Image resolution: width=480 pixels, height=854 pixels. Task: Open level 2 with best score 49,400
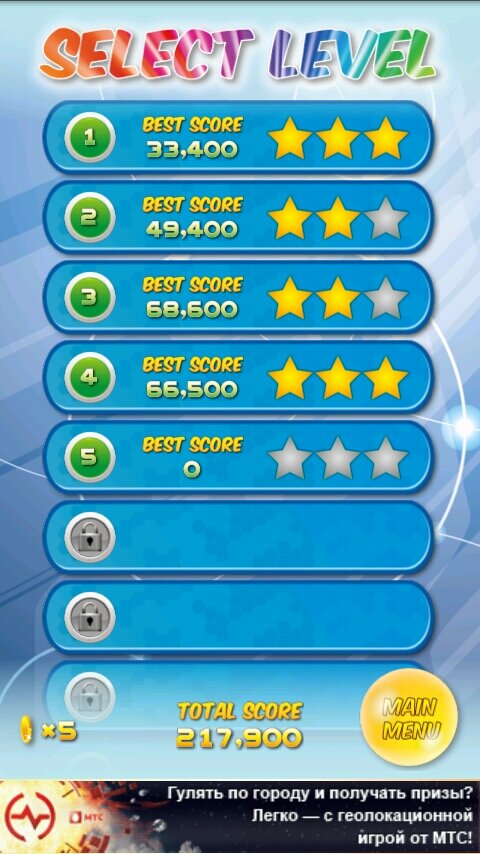pyautogui.click(x=238, y=217)
